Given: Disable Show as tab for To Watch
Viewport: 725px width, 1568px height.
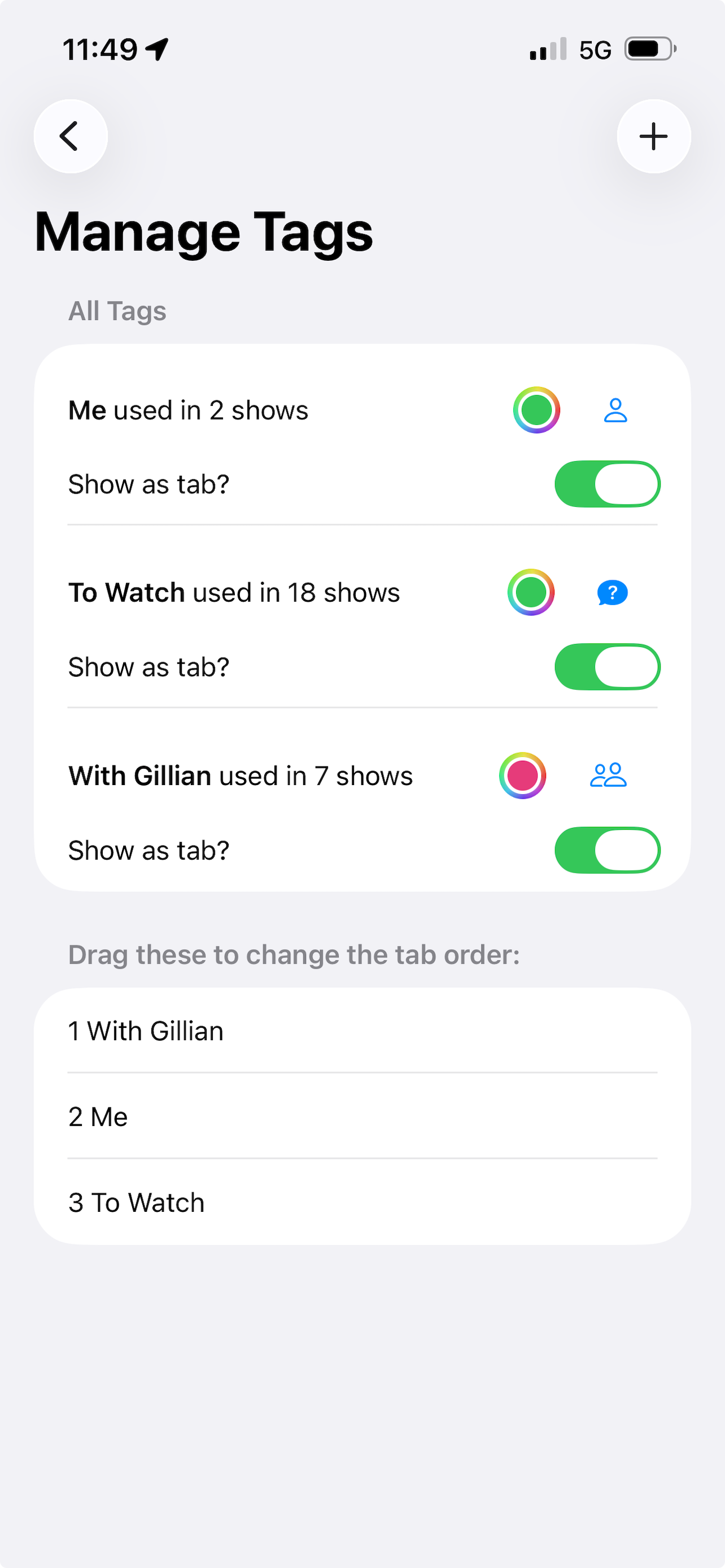Looking at the screenshot, I should click(x=607, y=667).
